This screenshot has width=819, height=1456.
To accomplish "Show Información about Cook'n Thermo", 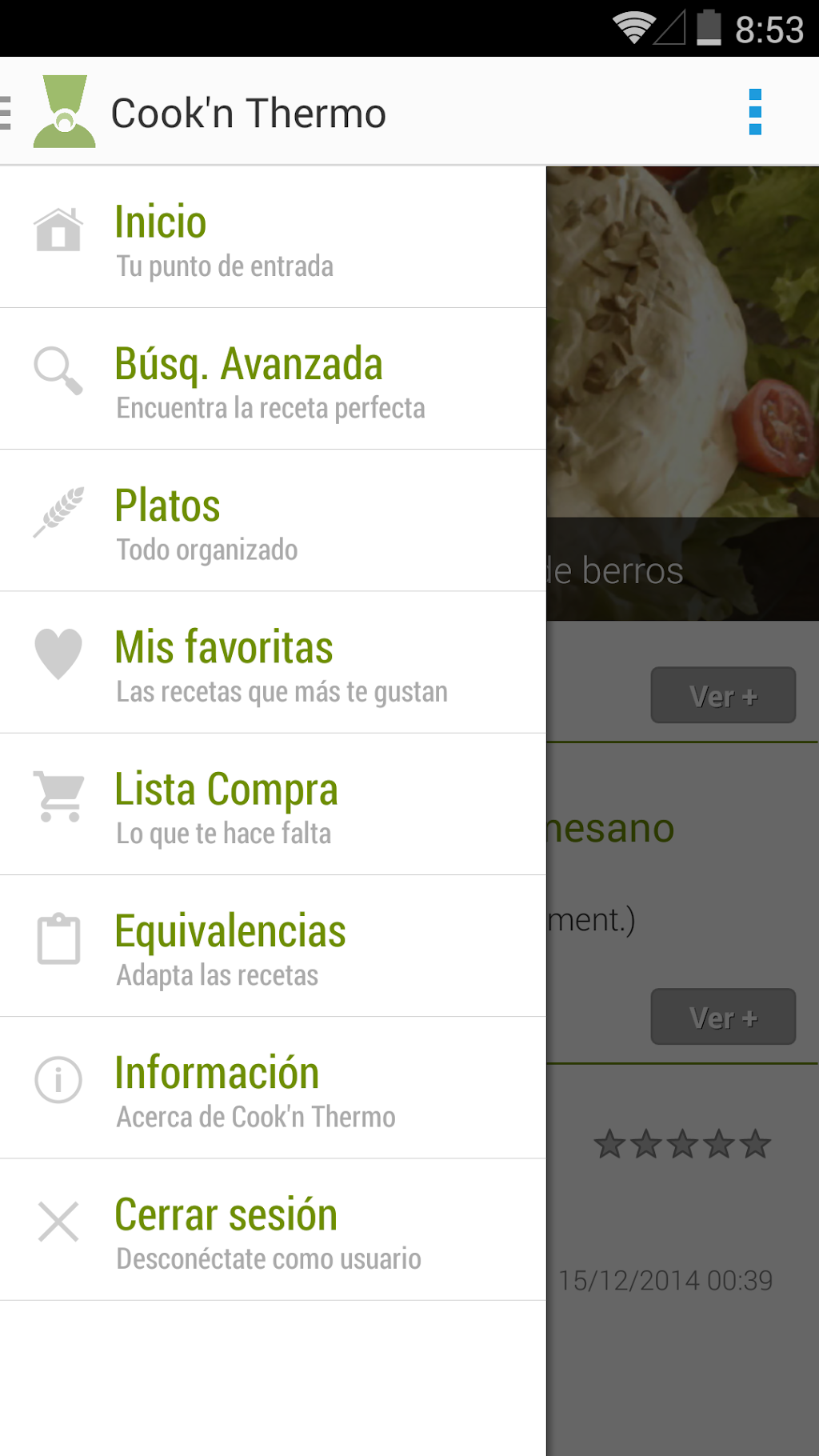I will pyautogui.click(x=272, y=1088).
